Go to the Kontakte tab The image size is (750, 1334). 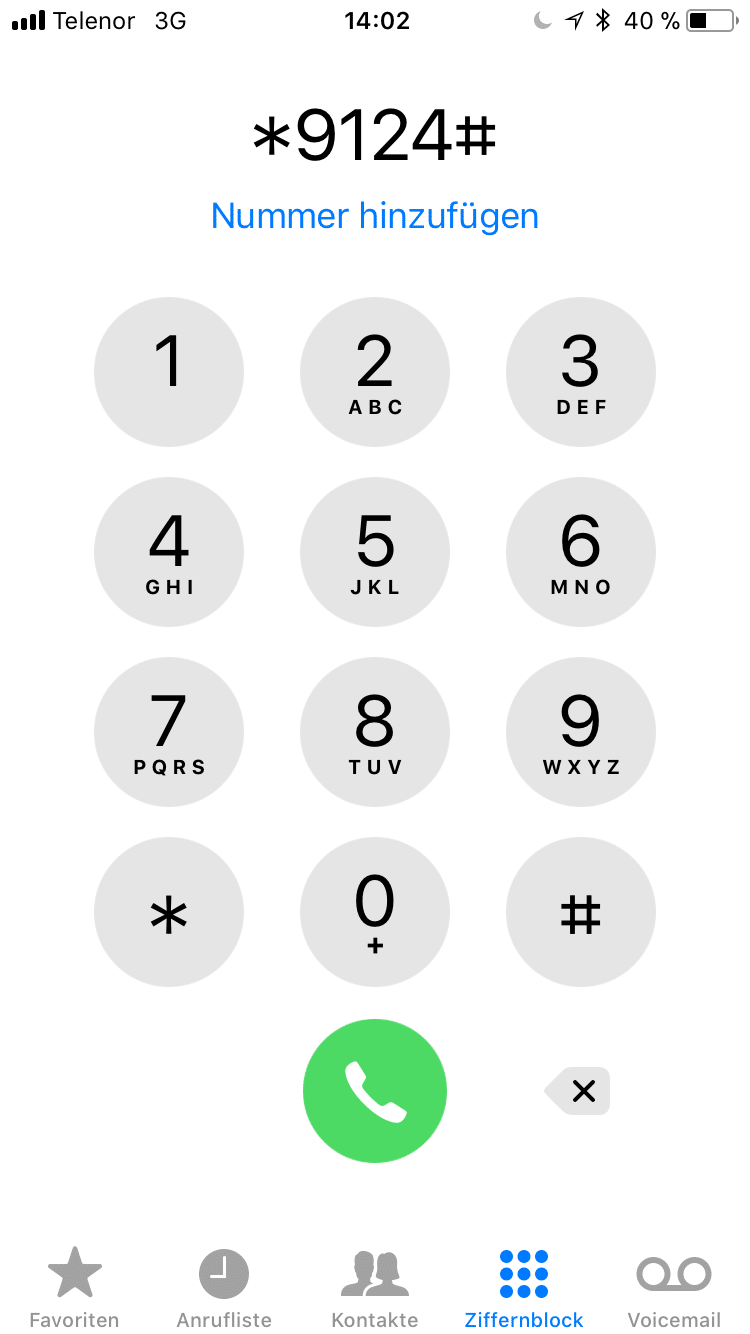coord(375,1288)
